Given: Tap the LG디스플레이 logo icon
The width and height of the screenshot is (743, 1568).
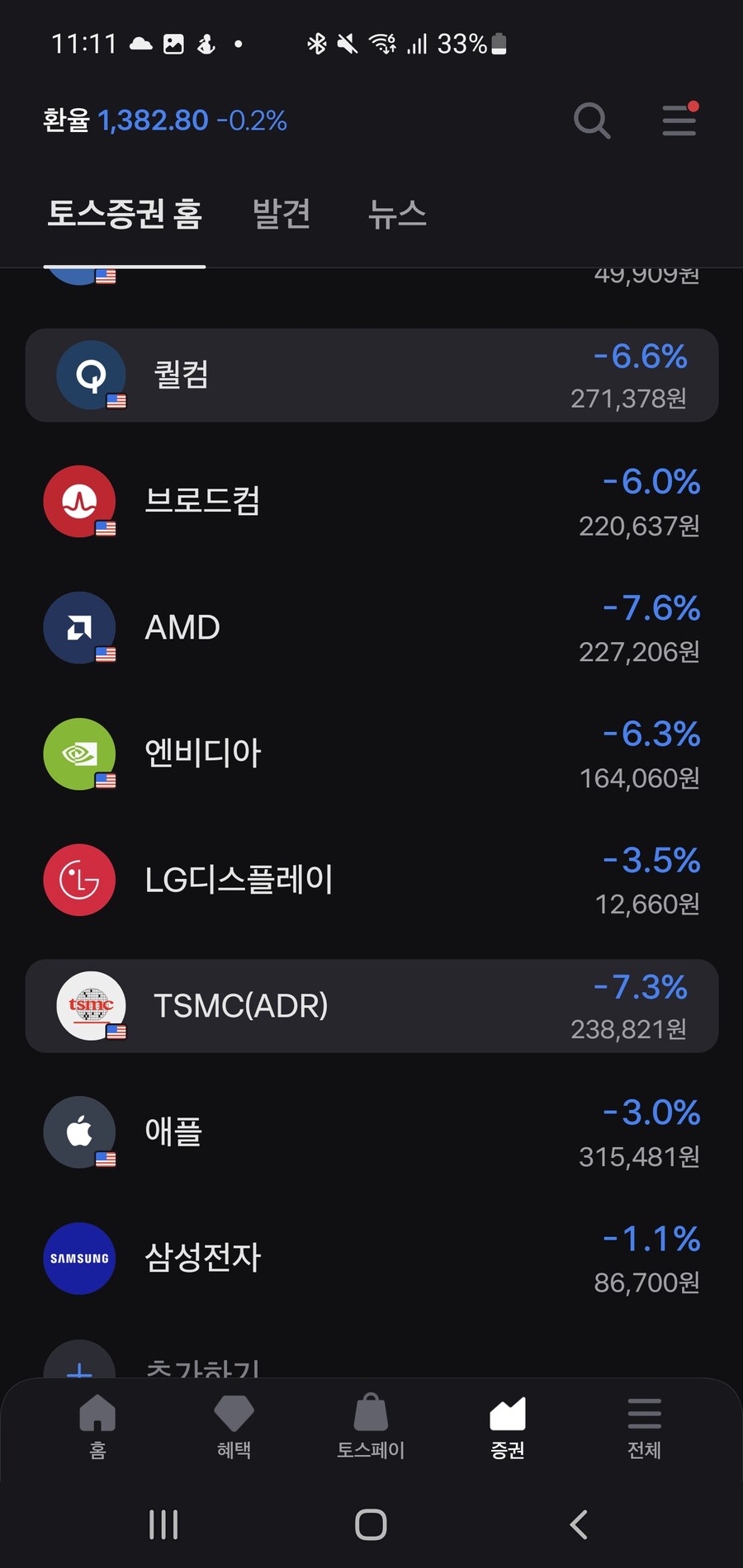Looking at the screenshot, I should tap(79, 880).
